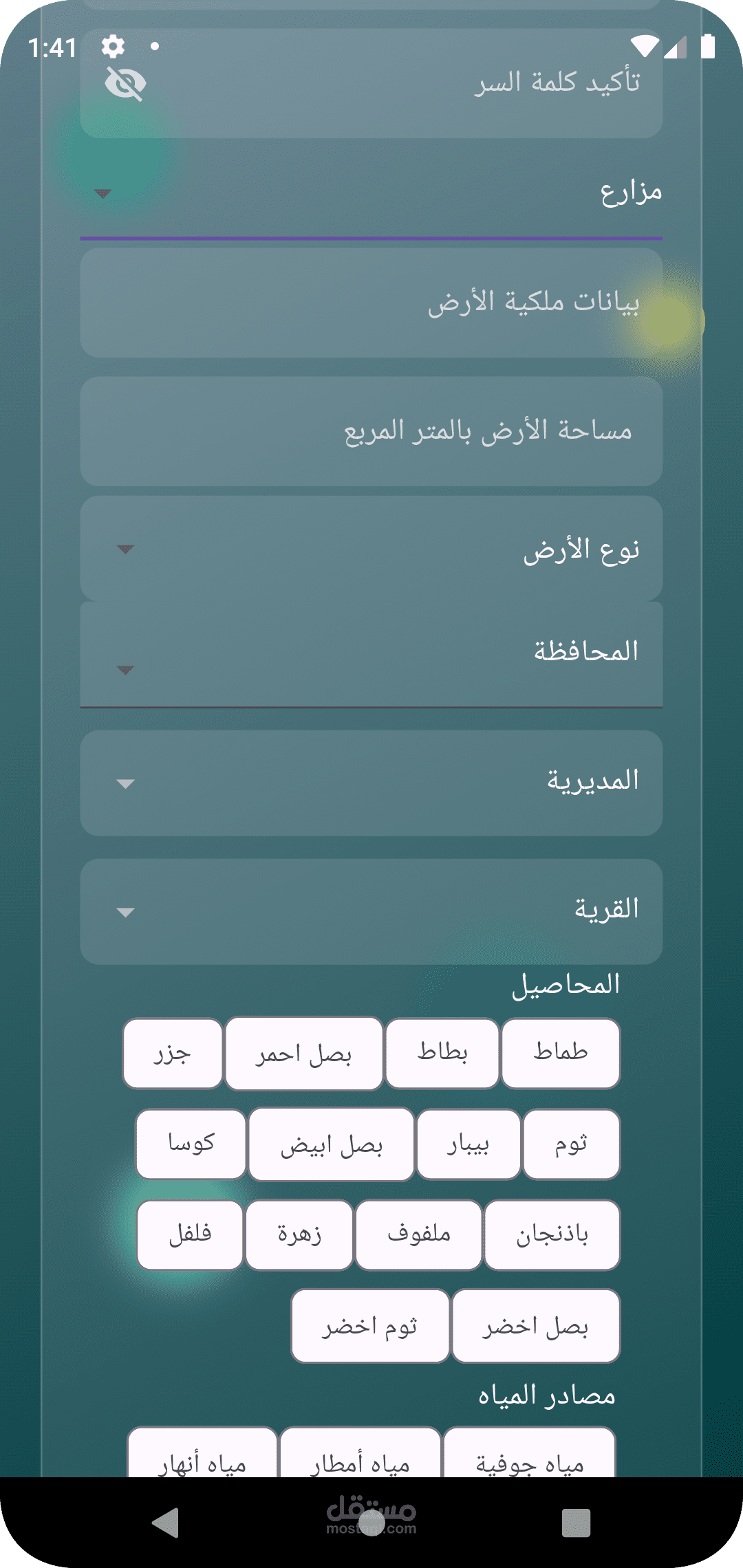Viewport: 743px width, 1568px height.
Task: Go back with the system back button
Action: click(165, 1523)
